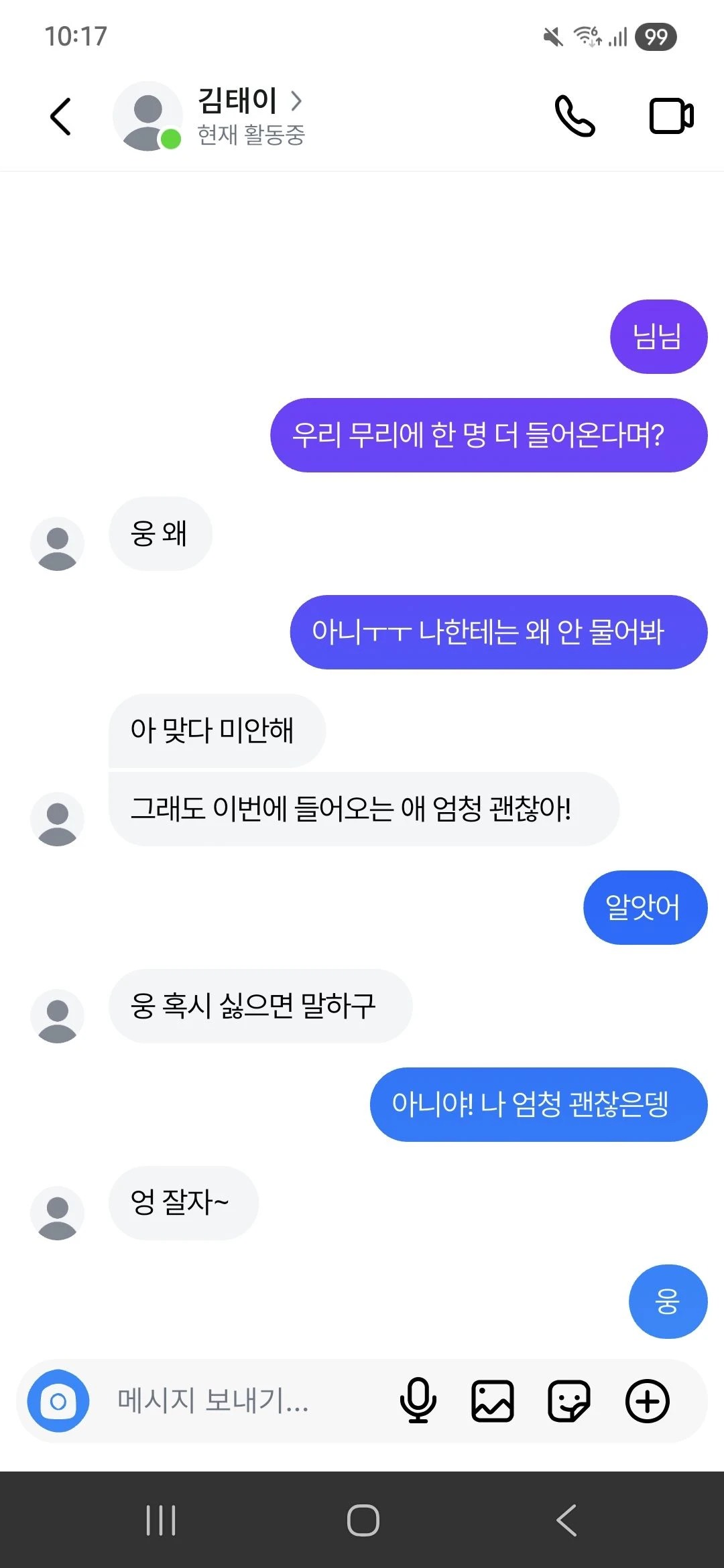Tap the system home button

[363, 1520]
